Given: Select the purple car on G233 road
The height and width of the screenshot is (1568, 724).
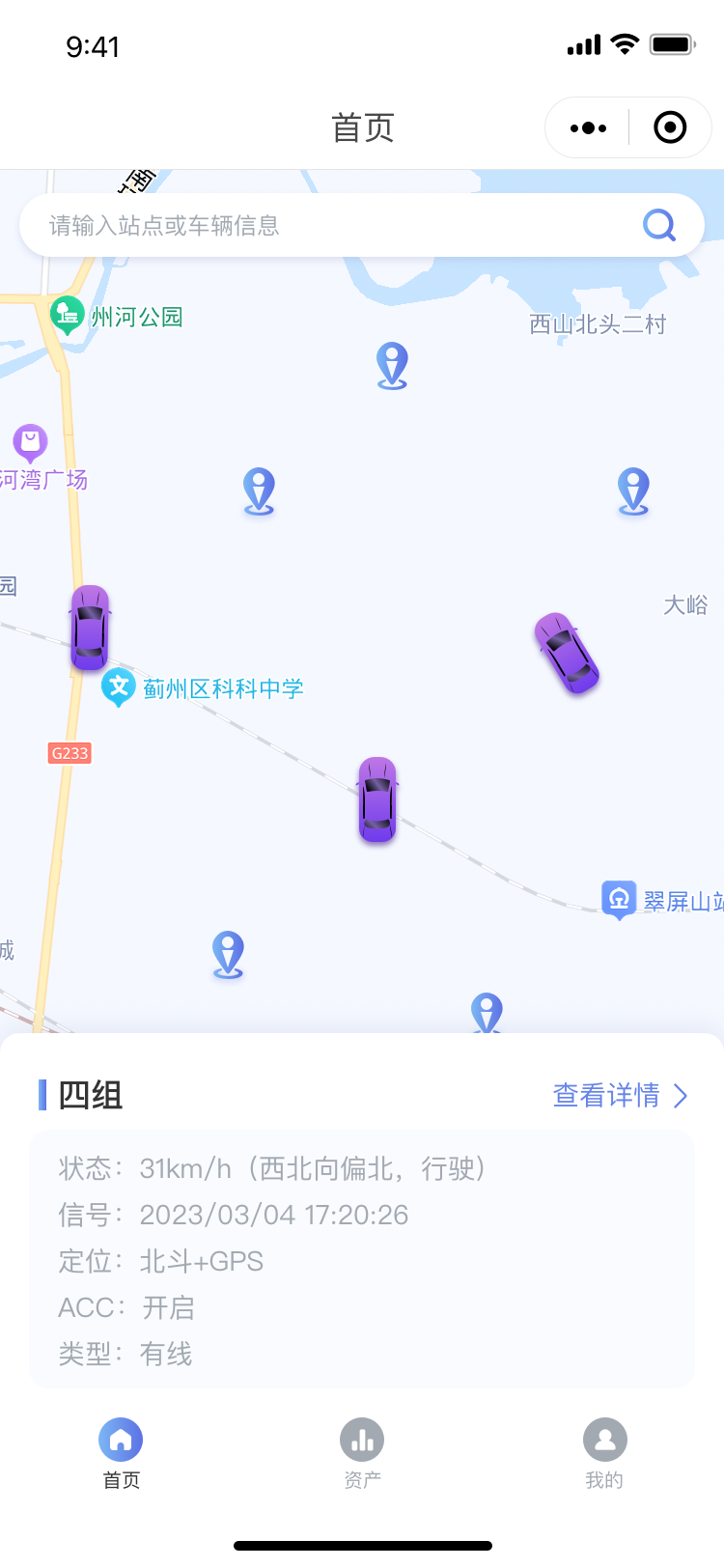Looking at the screenshot, I should point(90,628).
